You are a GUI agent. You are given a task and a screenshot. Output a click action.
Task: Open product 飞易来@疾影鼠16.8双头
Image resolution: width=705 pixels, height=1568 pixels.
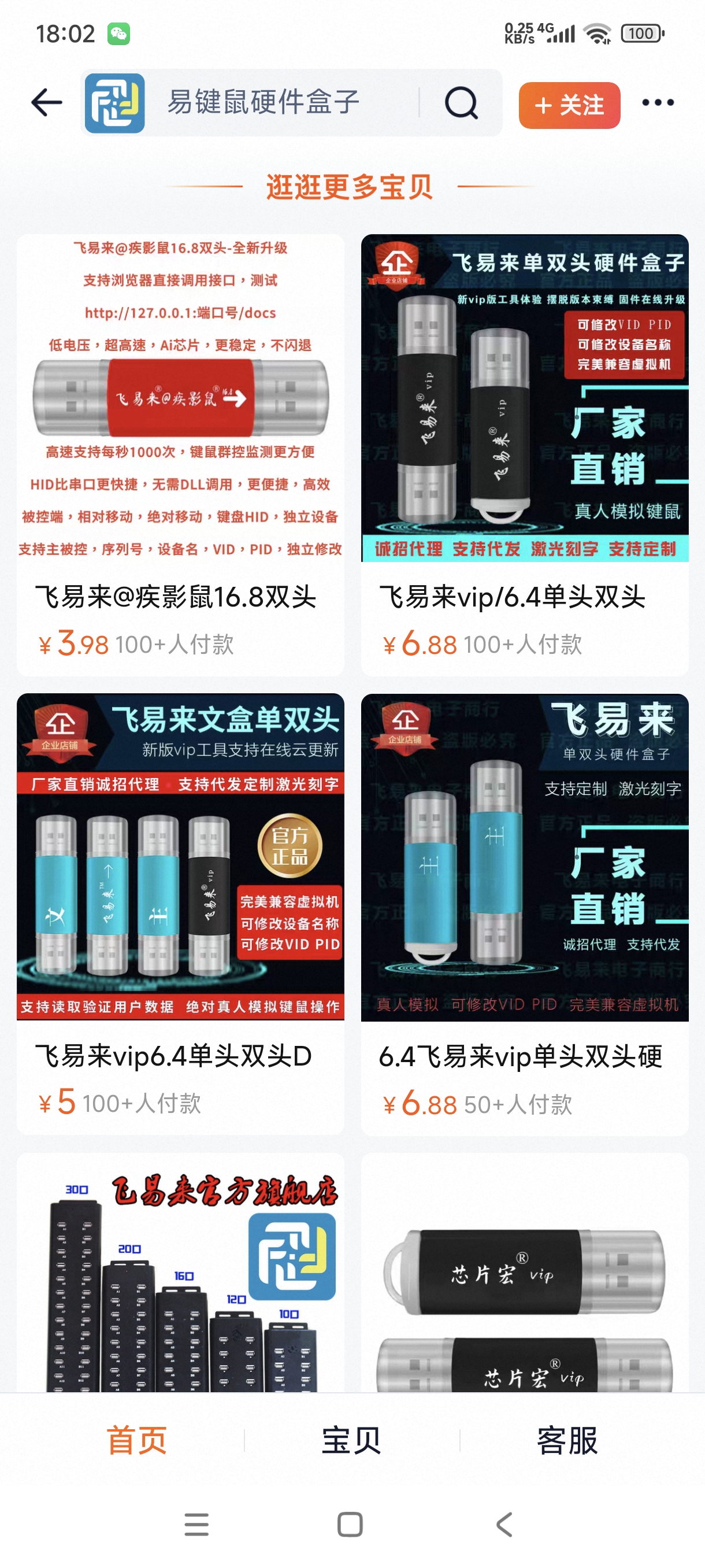pyautogui.click(x=180, y=454)
